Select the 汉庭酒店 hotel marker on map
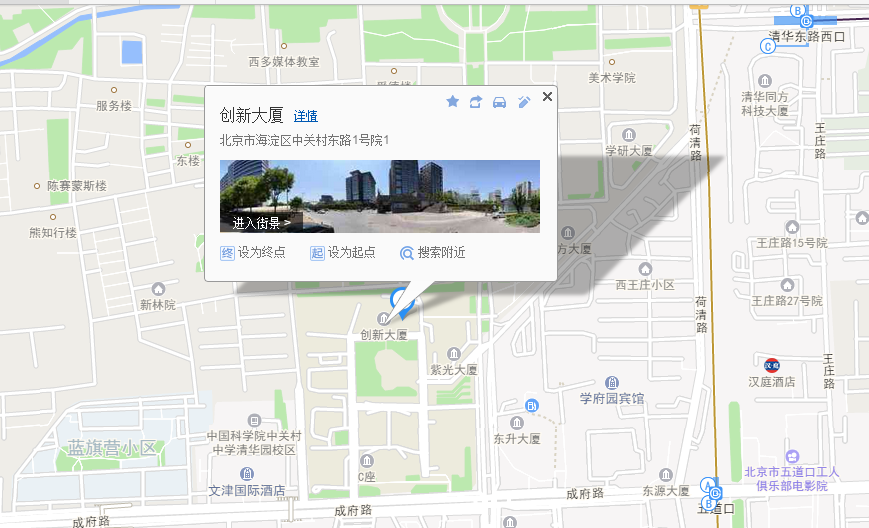The width and height of the screenshot is (869, 528). (771, 364)
